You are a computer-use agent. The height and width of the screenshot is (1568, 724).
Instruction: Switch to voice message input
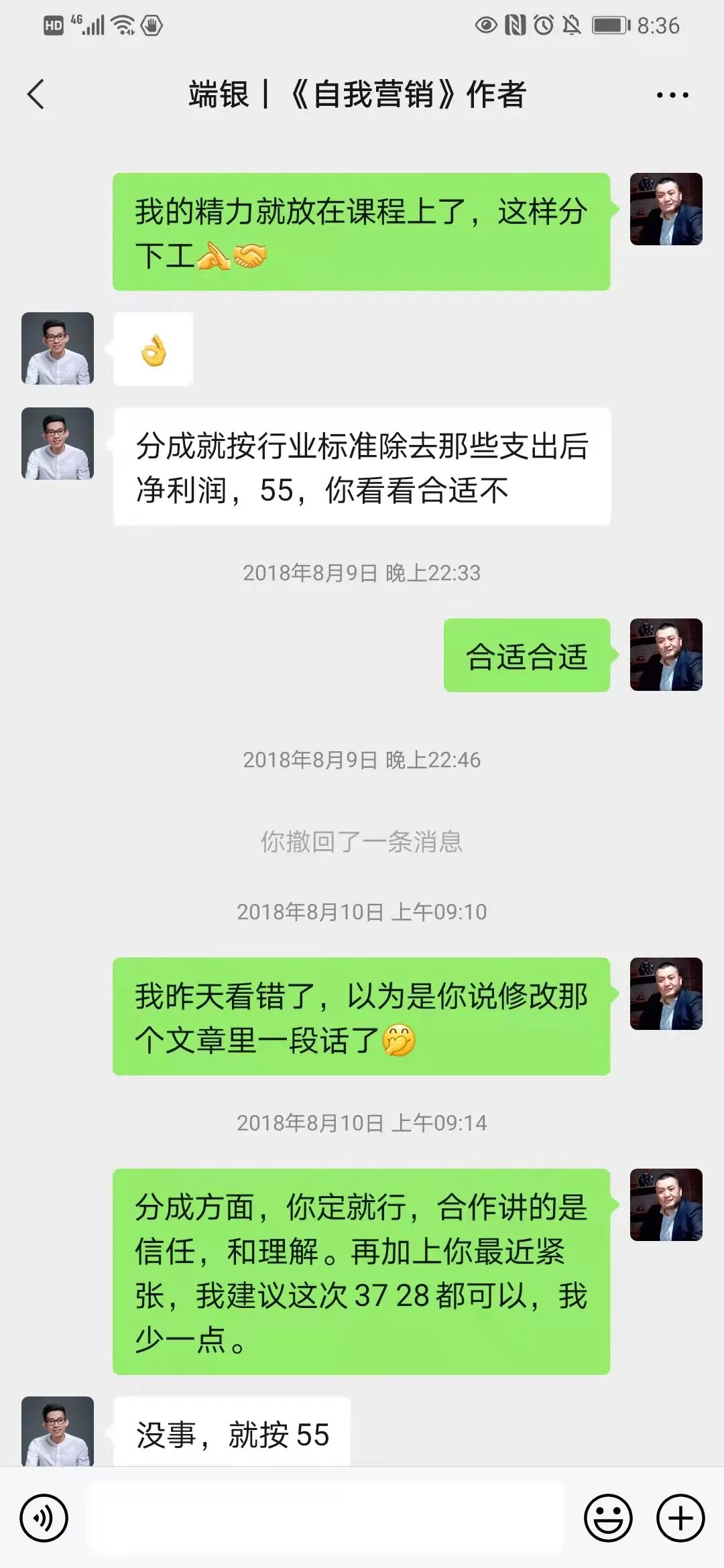[44, 1518]
